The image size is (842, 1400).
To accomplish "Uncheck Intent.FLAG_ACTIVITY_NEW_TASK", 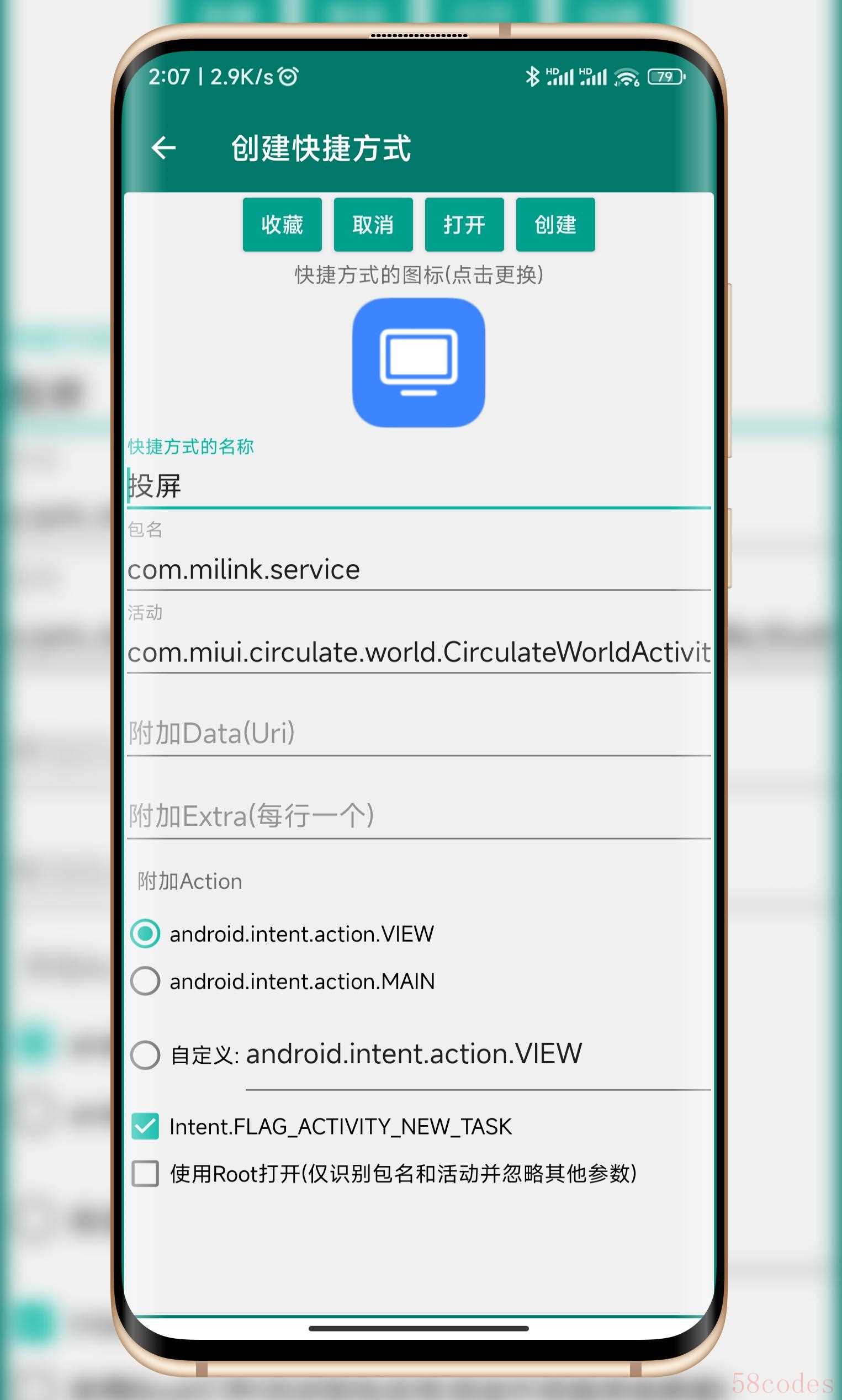I will tap(145, 1126).
